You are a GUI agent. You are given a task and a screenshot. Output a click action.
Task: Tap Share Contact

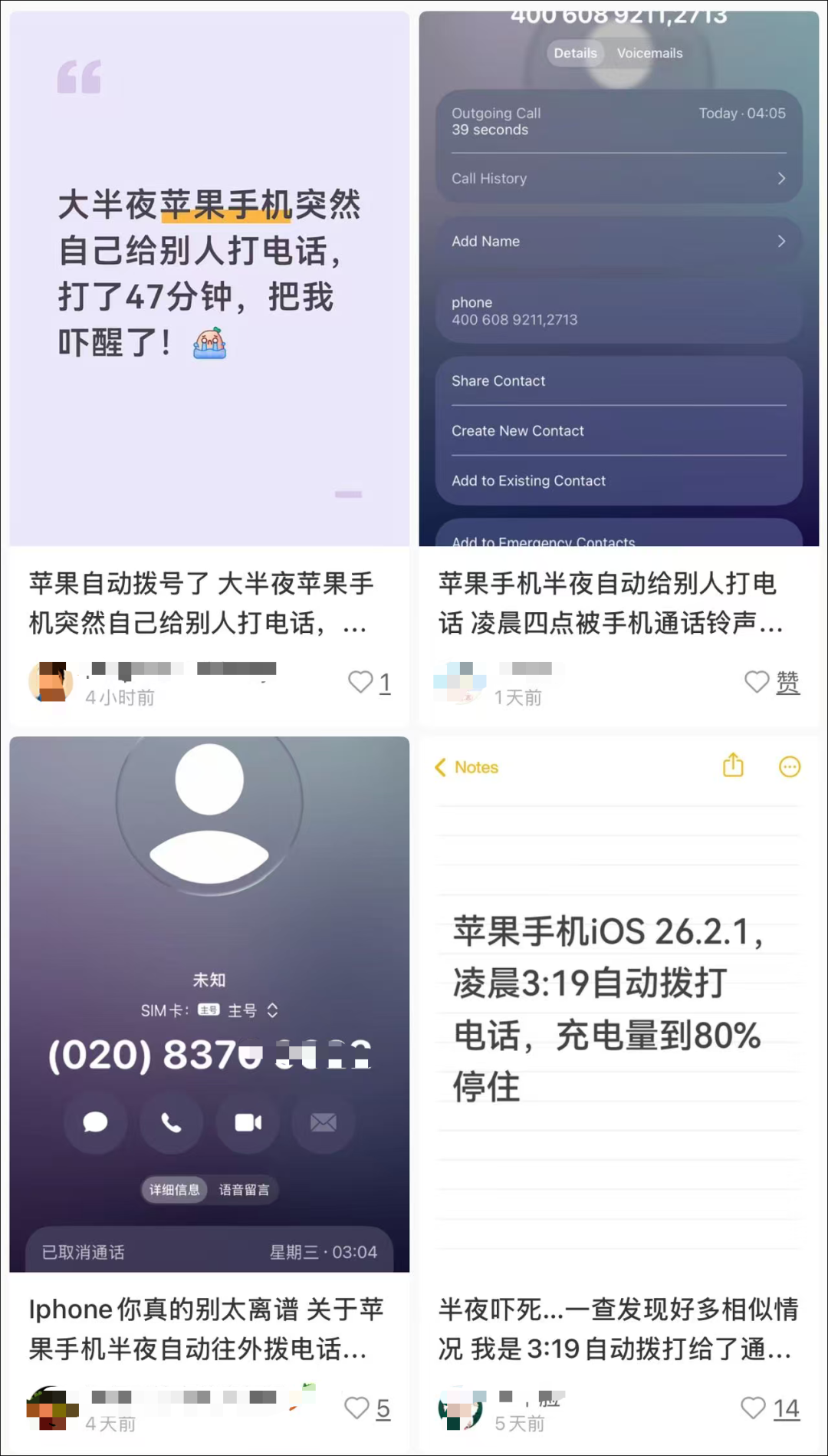pos(498,380)
